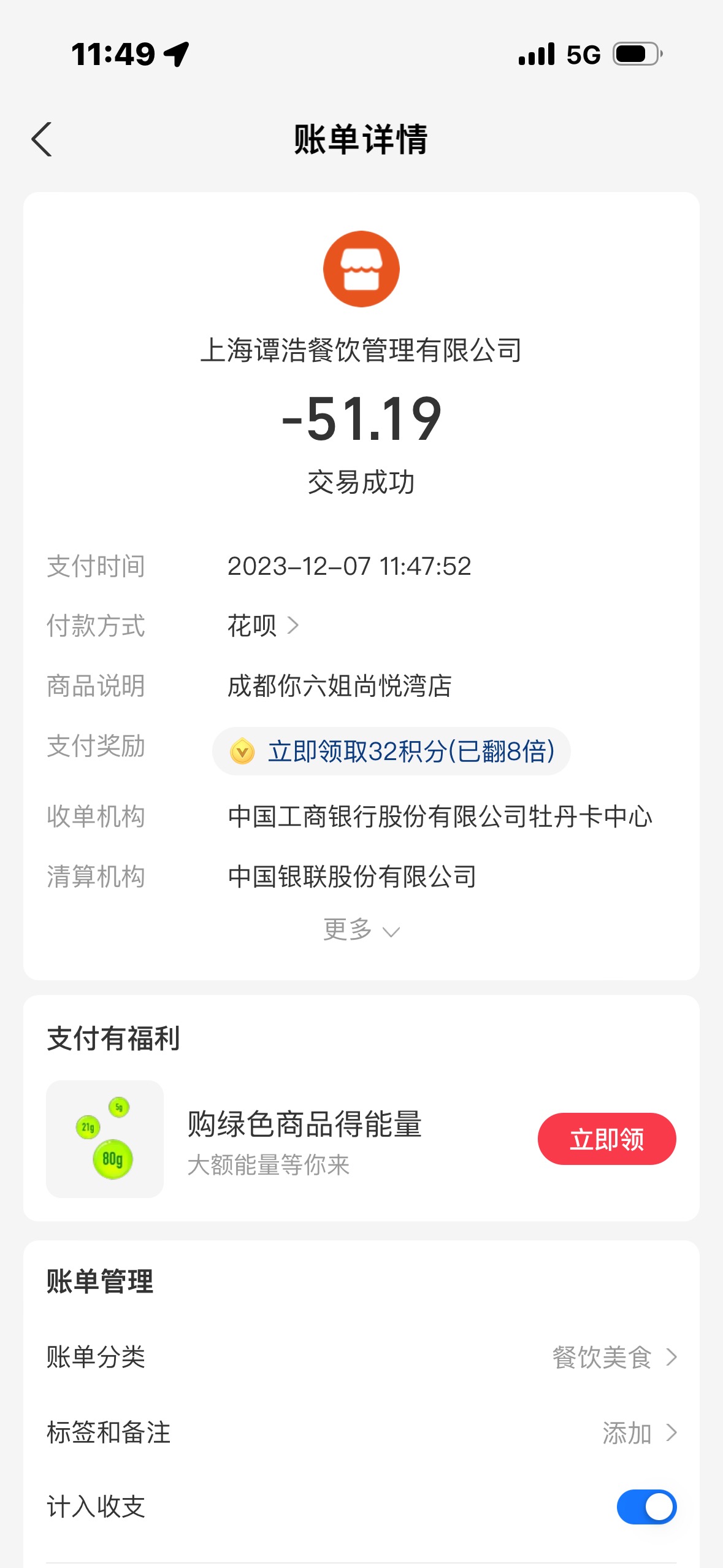The width and height of the screenshot is (723, 1568).
Task: Expand the 更多 details section
Action: 361,930
